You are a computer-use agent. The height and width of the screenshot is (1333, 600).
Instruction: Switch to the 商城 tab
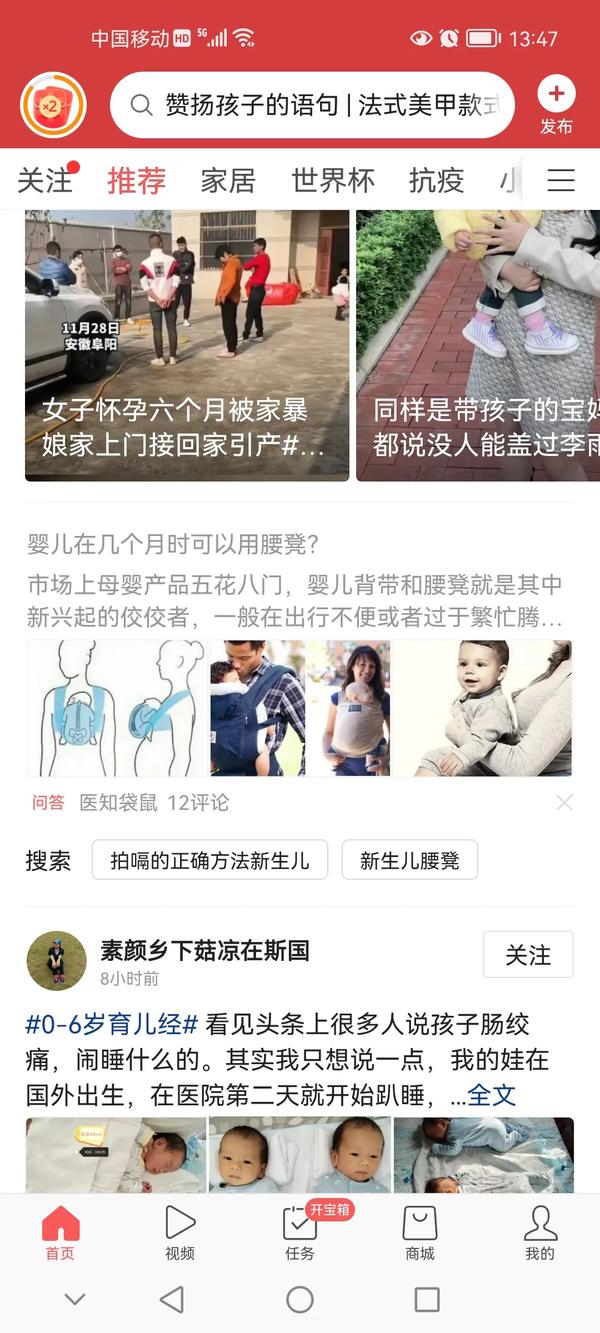point(420,1233)
